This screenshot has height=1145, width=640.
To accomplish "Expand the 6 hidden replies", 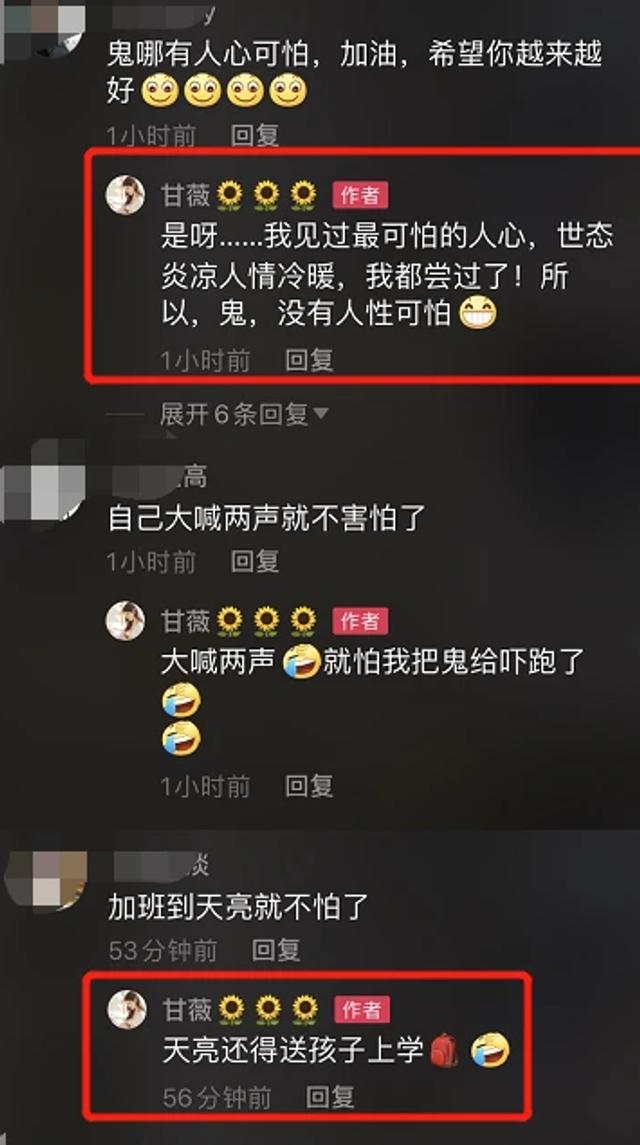I will [244, 415].
